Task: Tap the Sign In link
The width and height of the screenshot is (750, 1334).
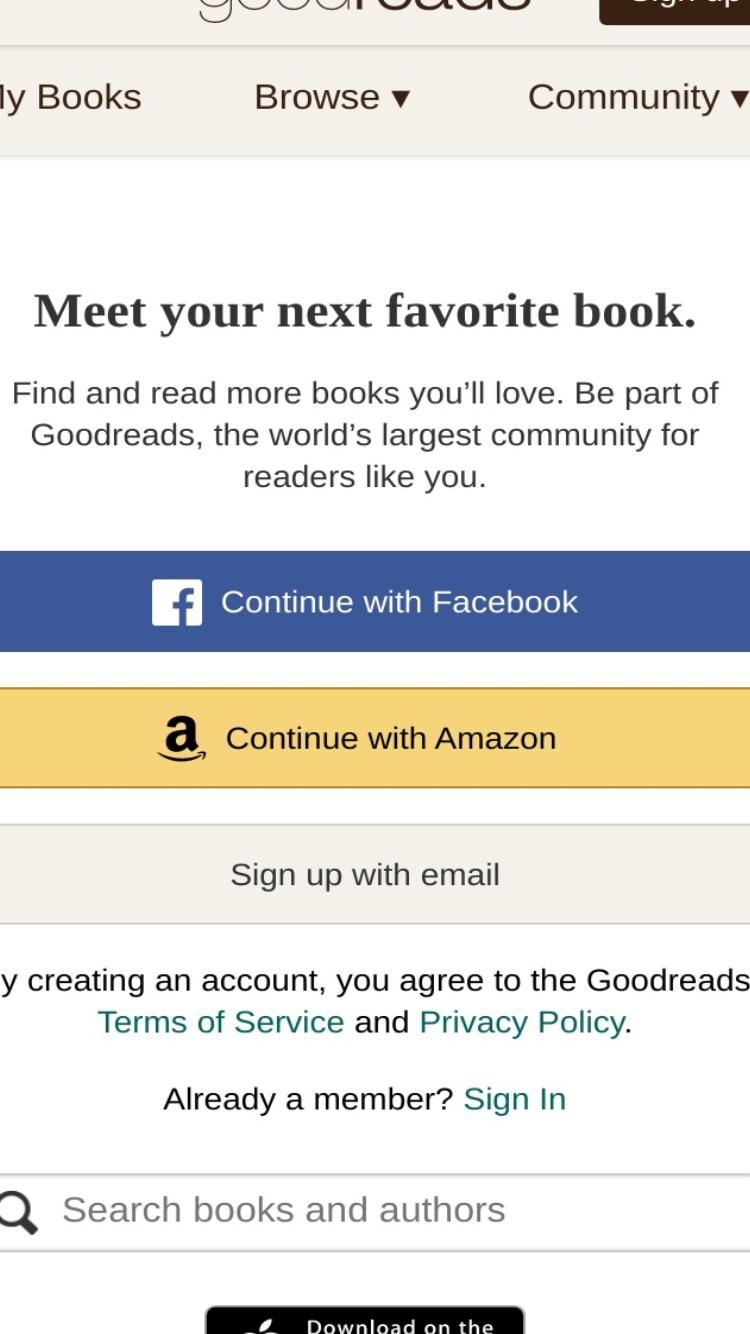Action: pos(515,1099)
